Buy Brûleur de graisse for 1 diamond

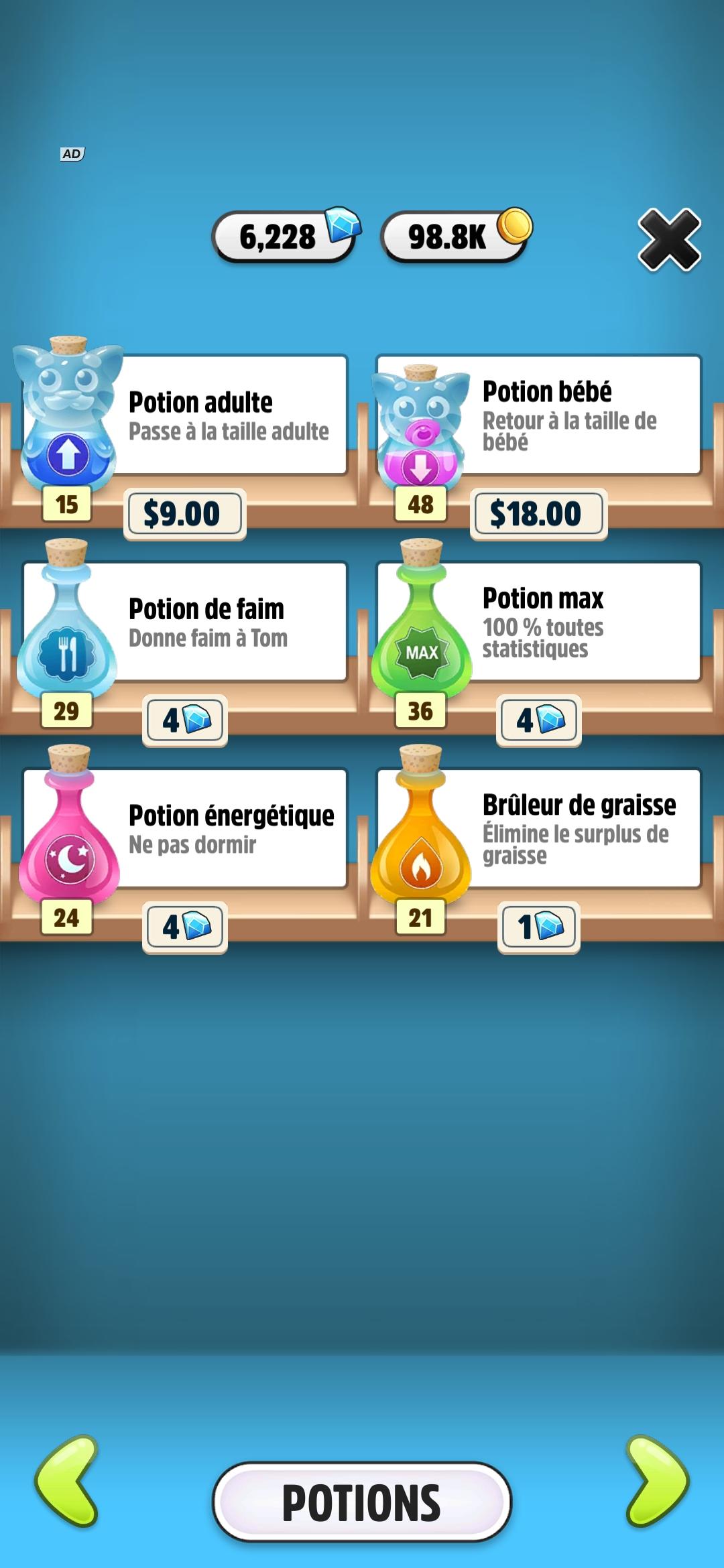coord(539,927)
